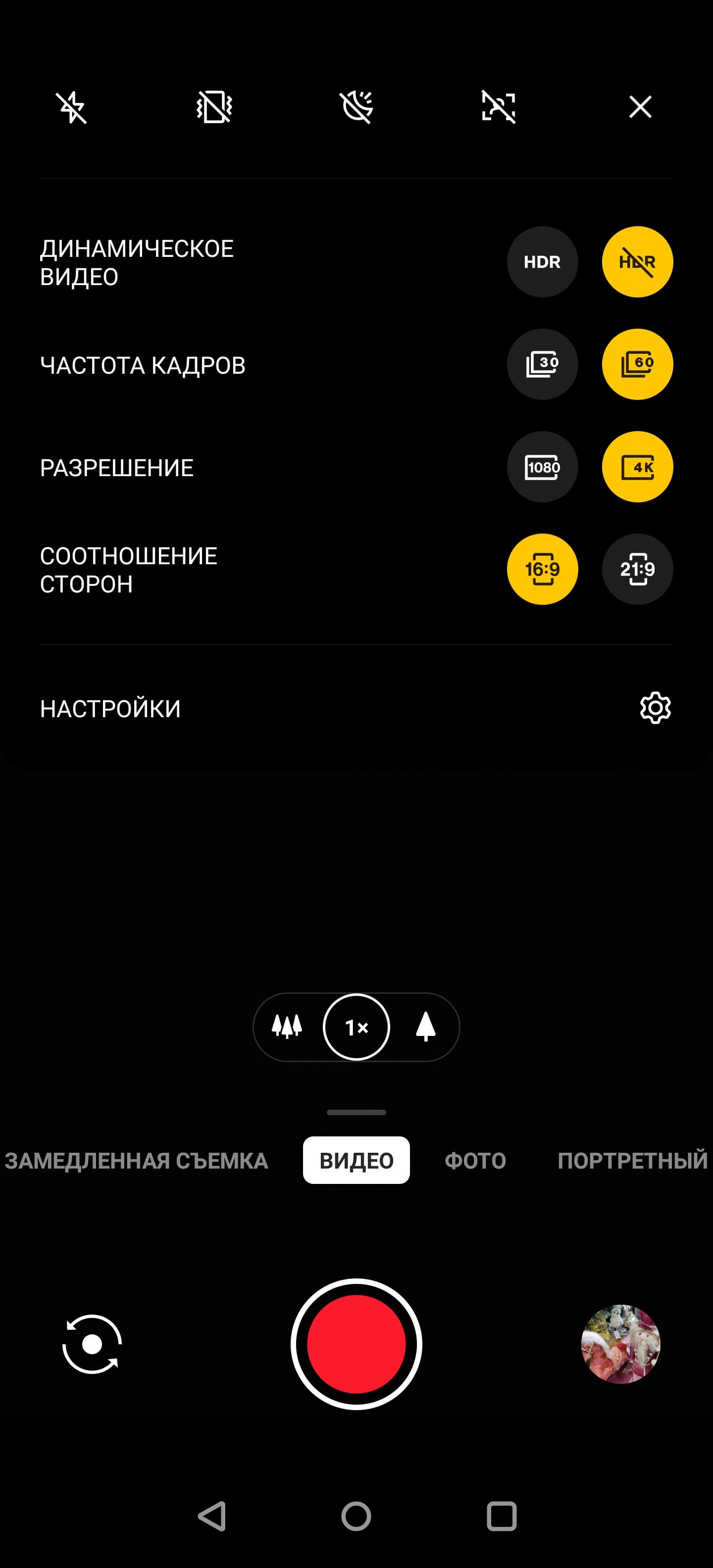Toggle the flash icon

click(x=72, y=108)
